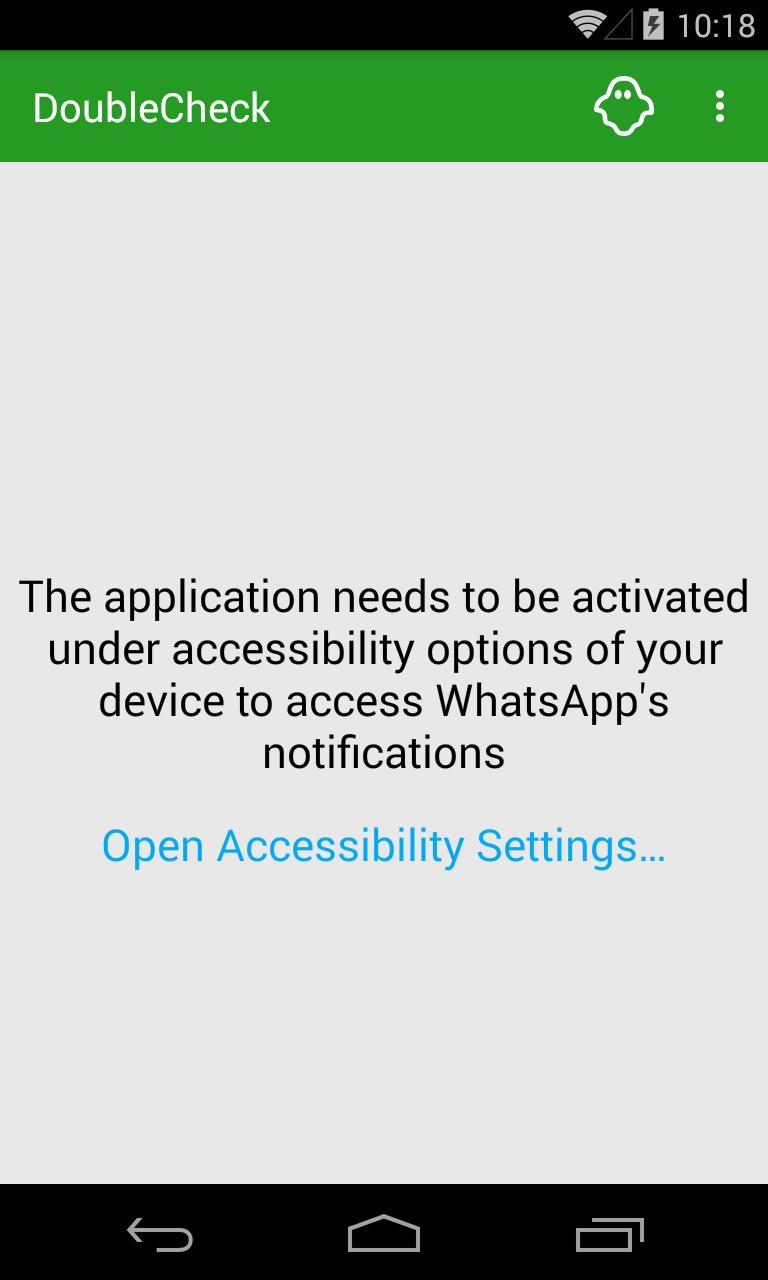Viewport: 768px width, 1280px height.
Task: Open Accessibility Settings link
Action: click(384, 846)
